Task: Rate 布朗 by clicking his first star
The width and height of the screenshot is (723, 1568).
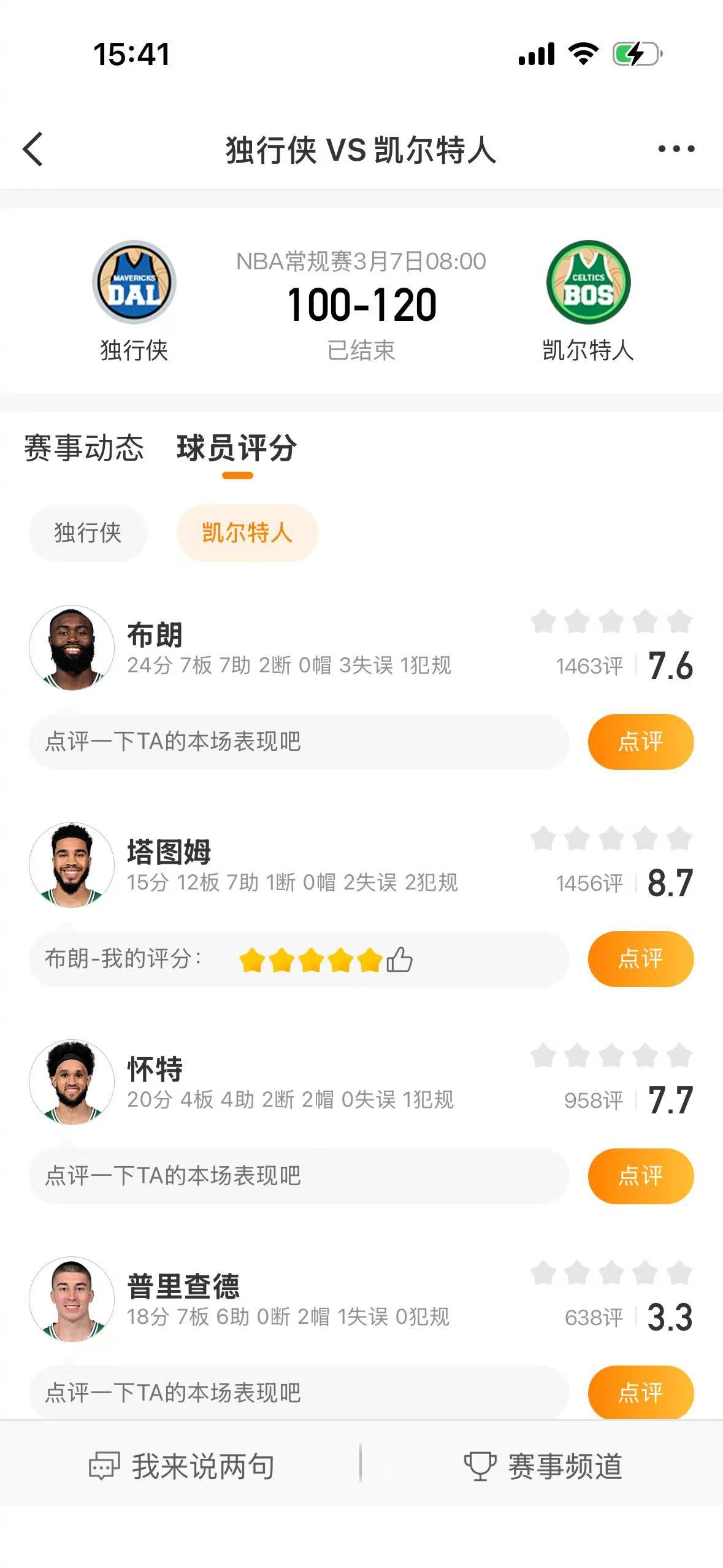Action: [543, 621]
